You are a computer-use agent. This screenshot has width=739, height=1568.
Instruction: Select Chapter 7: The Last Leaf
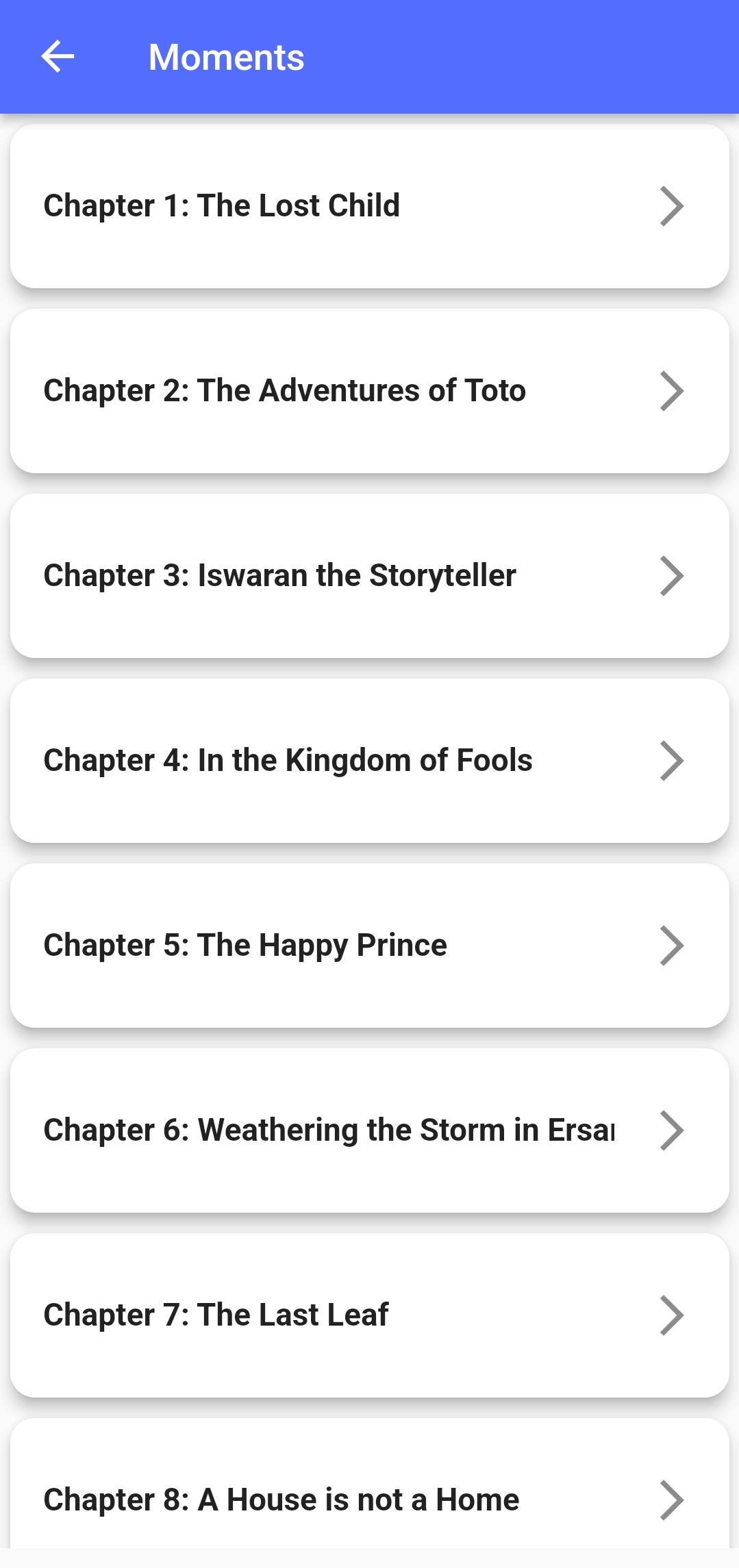pyautogui.click(x=370, y=1315)
